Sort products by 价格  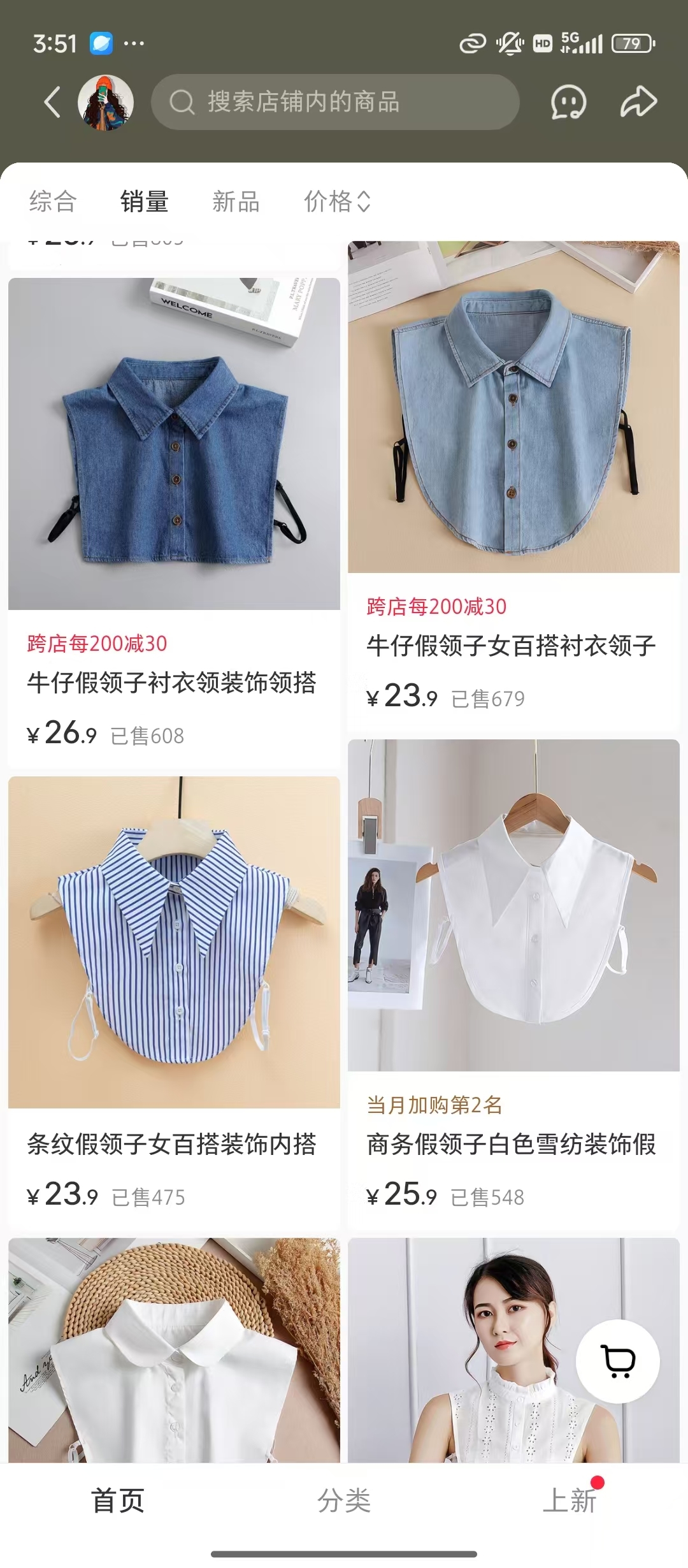338,201
